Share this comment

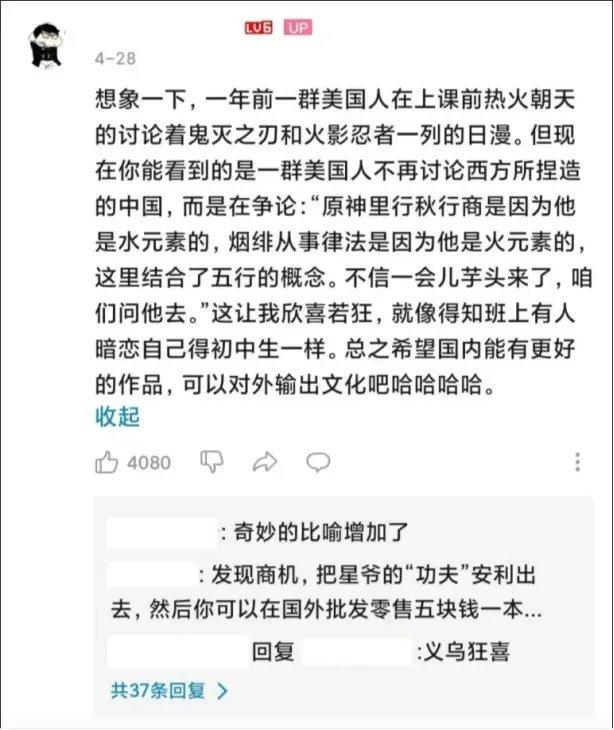(x=265, y=462)
